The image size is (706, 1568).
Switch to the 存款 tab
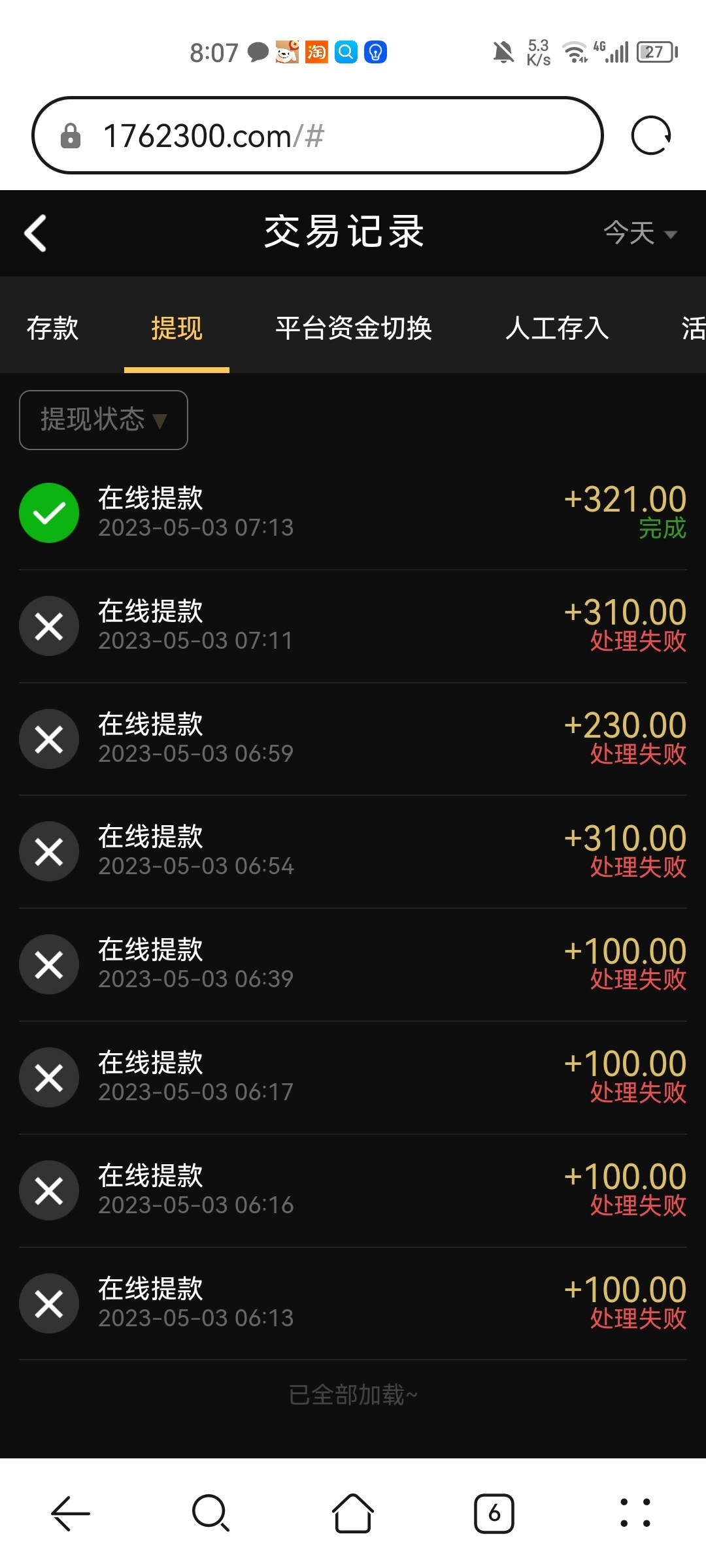52,329
